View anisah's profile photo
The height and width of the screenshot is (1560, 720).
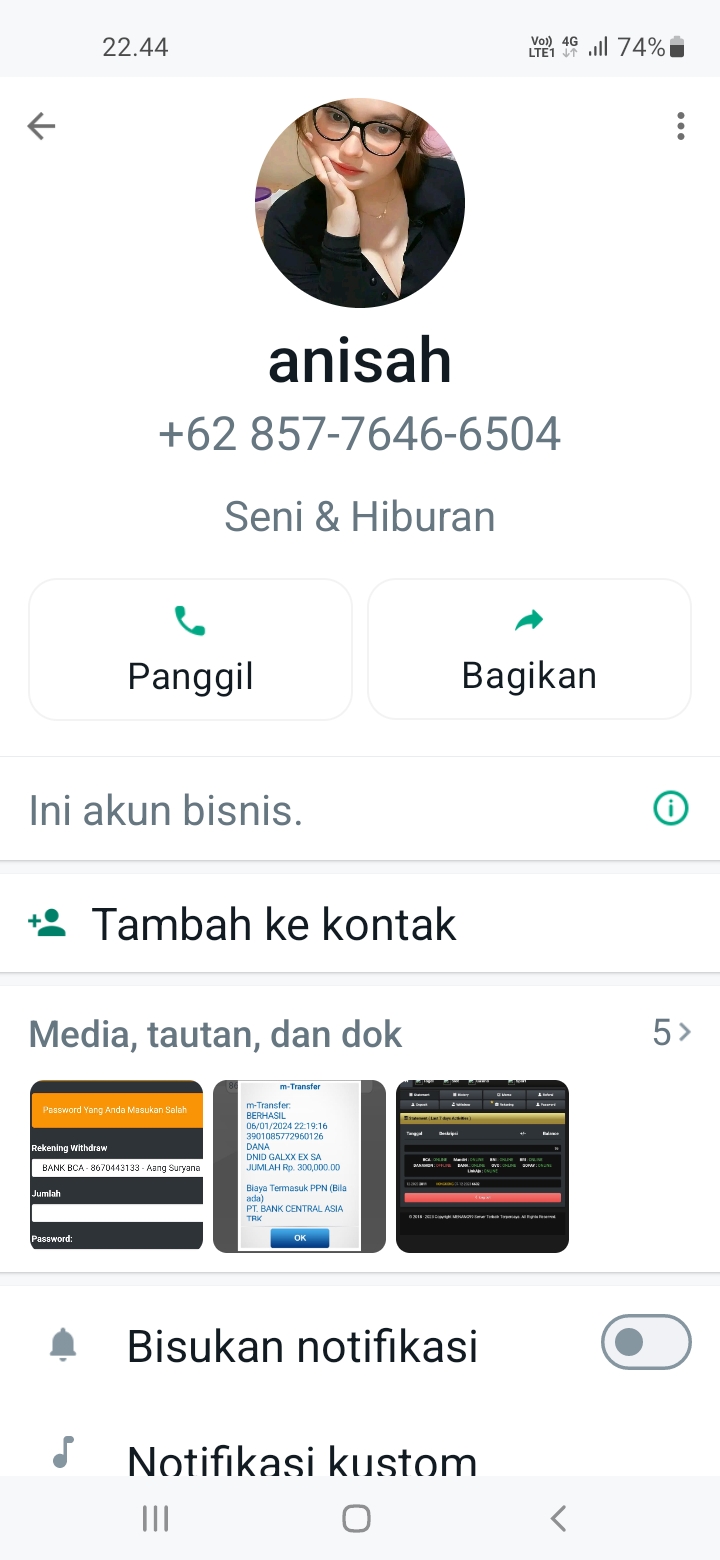point(360,203)
